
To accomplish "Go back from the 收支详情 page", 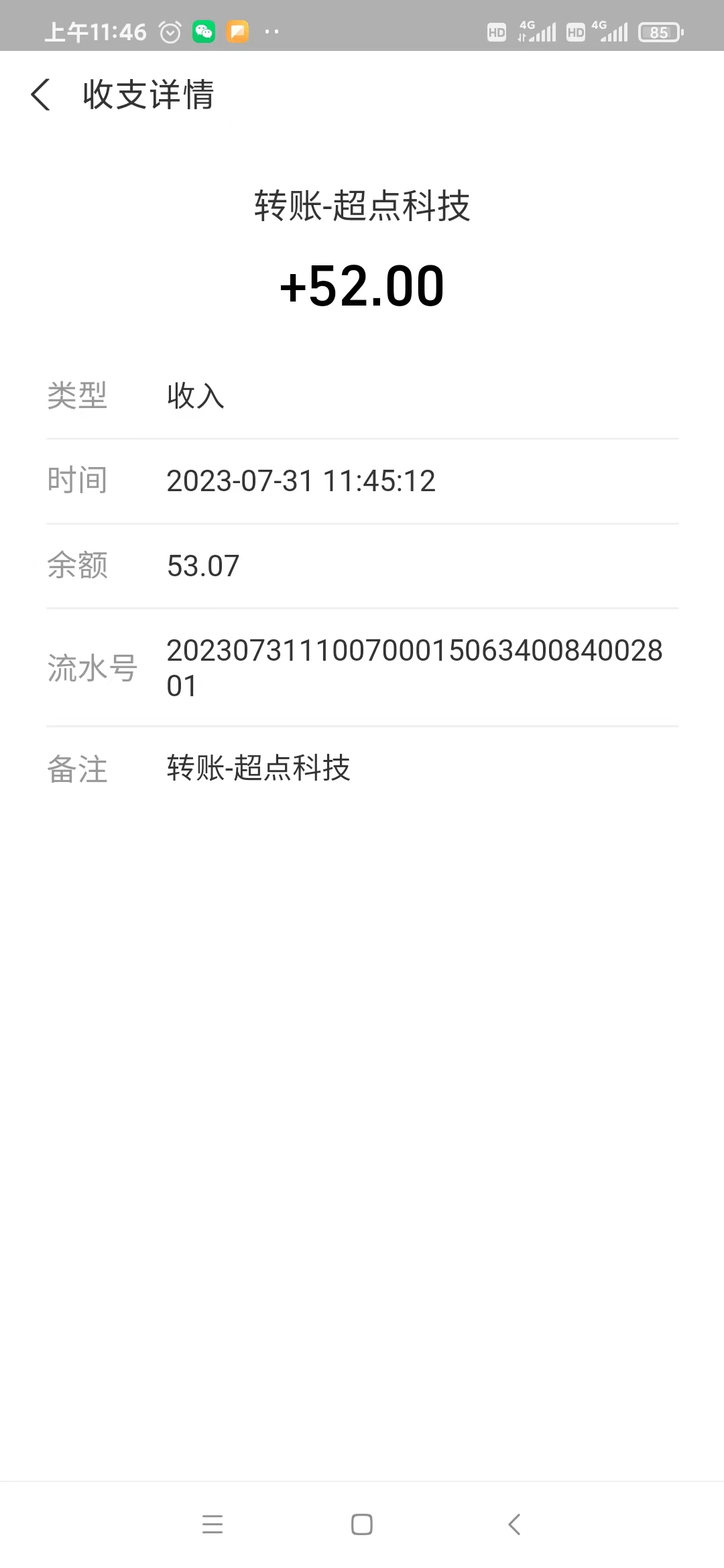I will (40, 94).
